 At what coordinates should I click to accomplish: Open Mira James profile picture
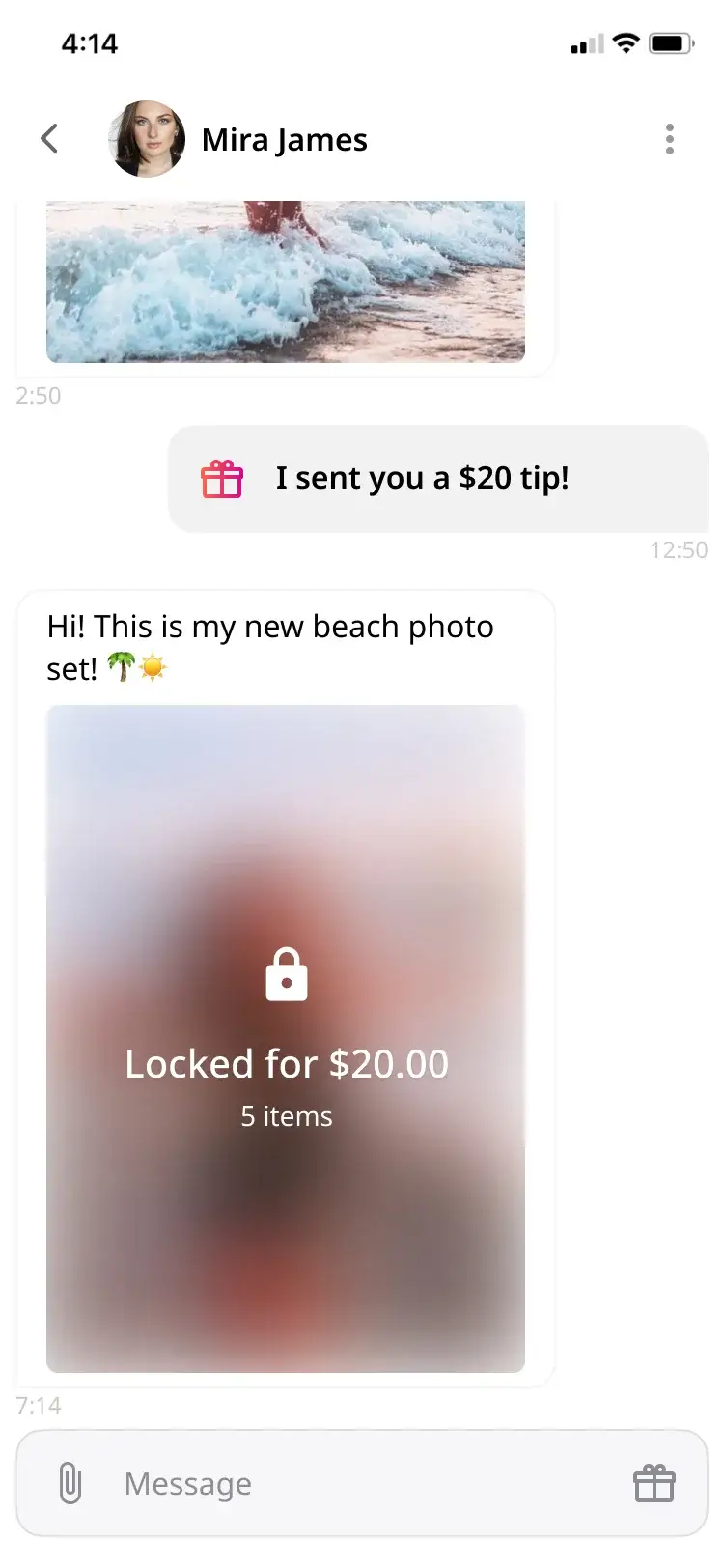click(x=147, y=139)
